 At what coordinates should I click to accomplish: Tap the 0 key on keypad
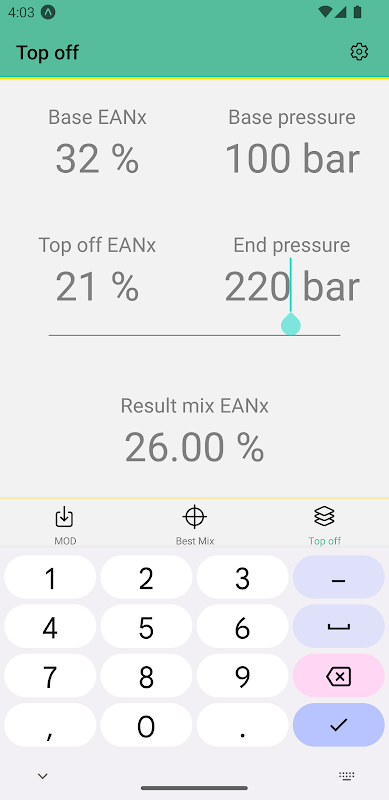point(146,725)
